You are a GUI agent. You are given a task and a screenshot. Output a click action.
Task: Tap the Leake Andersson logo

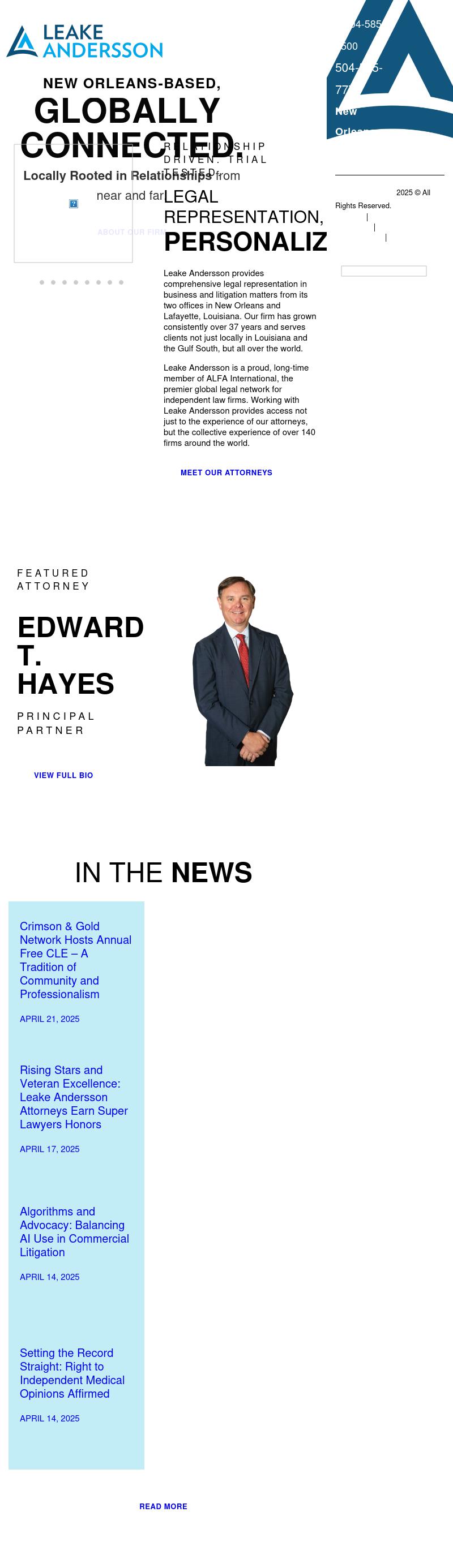tap(84, 41)
